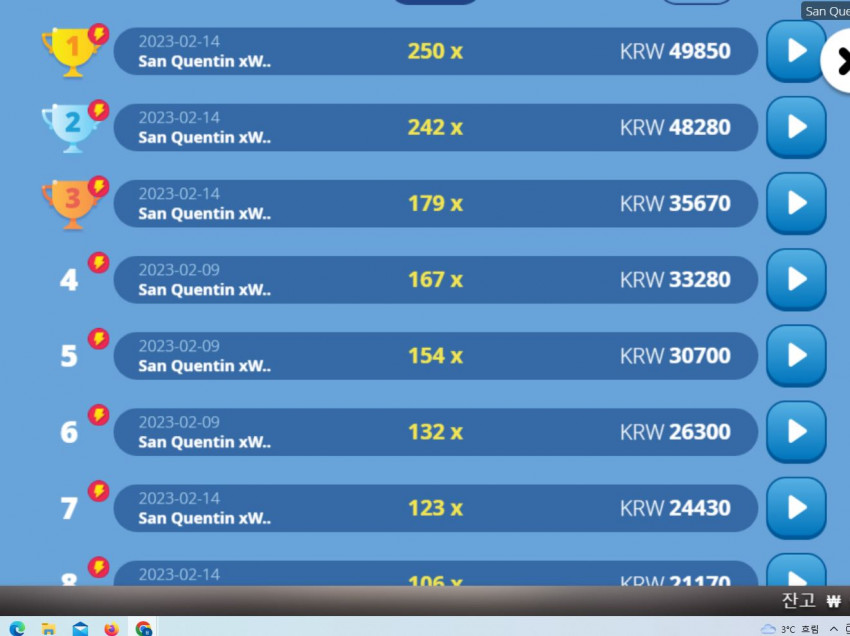Close the top wins leaderboard
Viewport: 850px width, 636px height.
pos(838,62)
